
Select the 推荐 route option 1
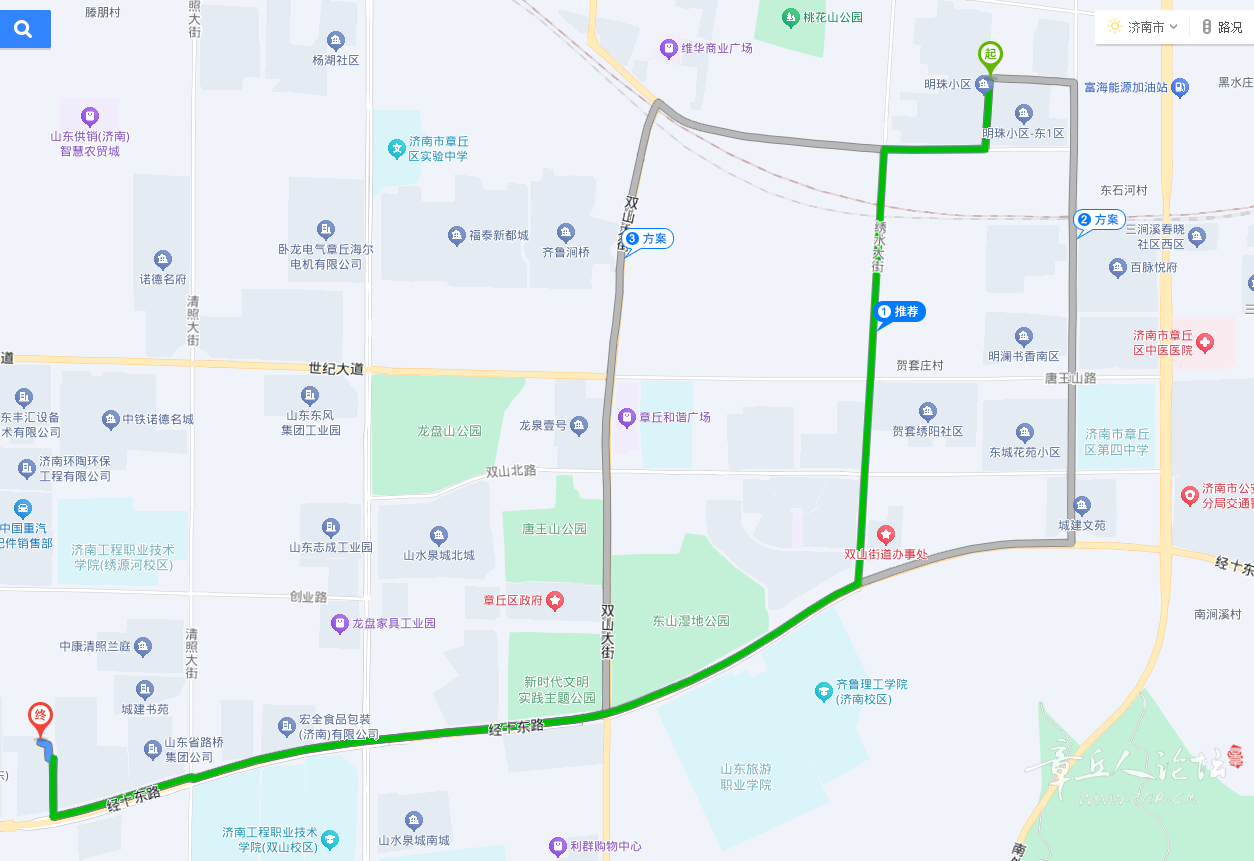[899, 312]
